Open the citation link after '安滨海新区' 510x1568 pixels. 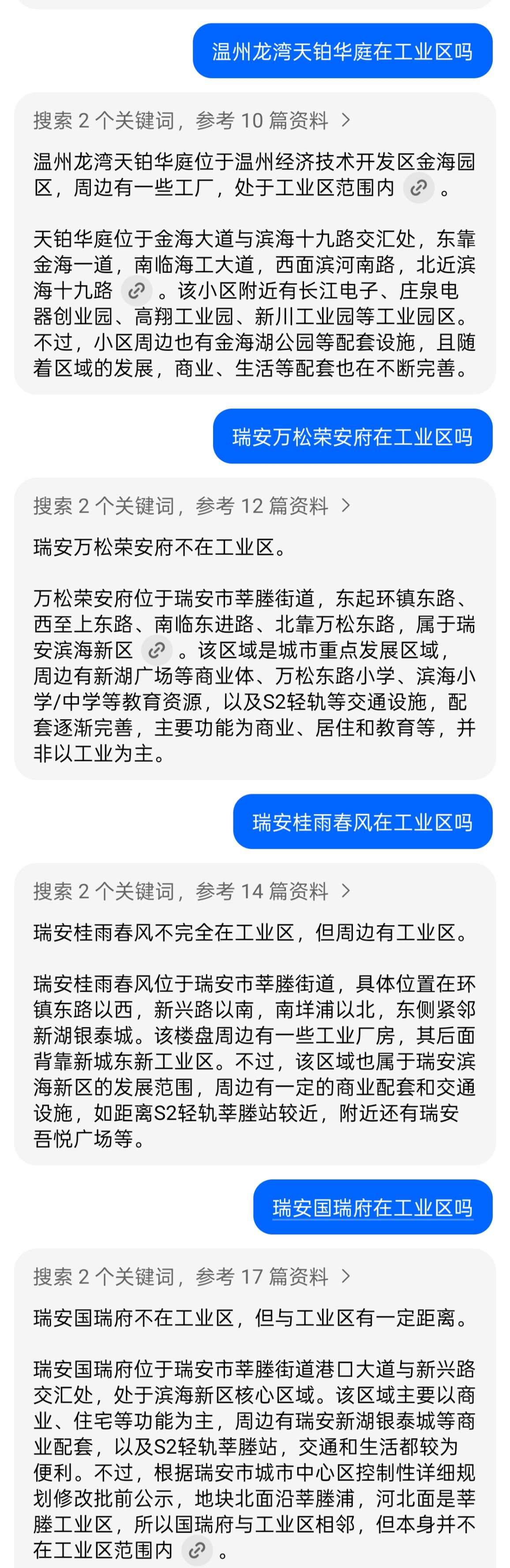[x=157, y=650]
